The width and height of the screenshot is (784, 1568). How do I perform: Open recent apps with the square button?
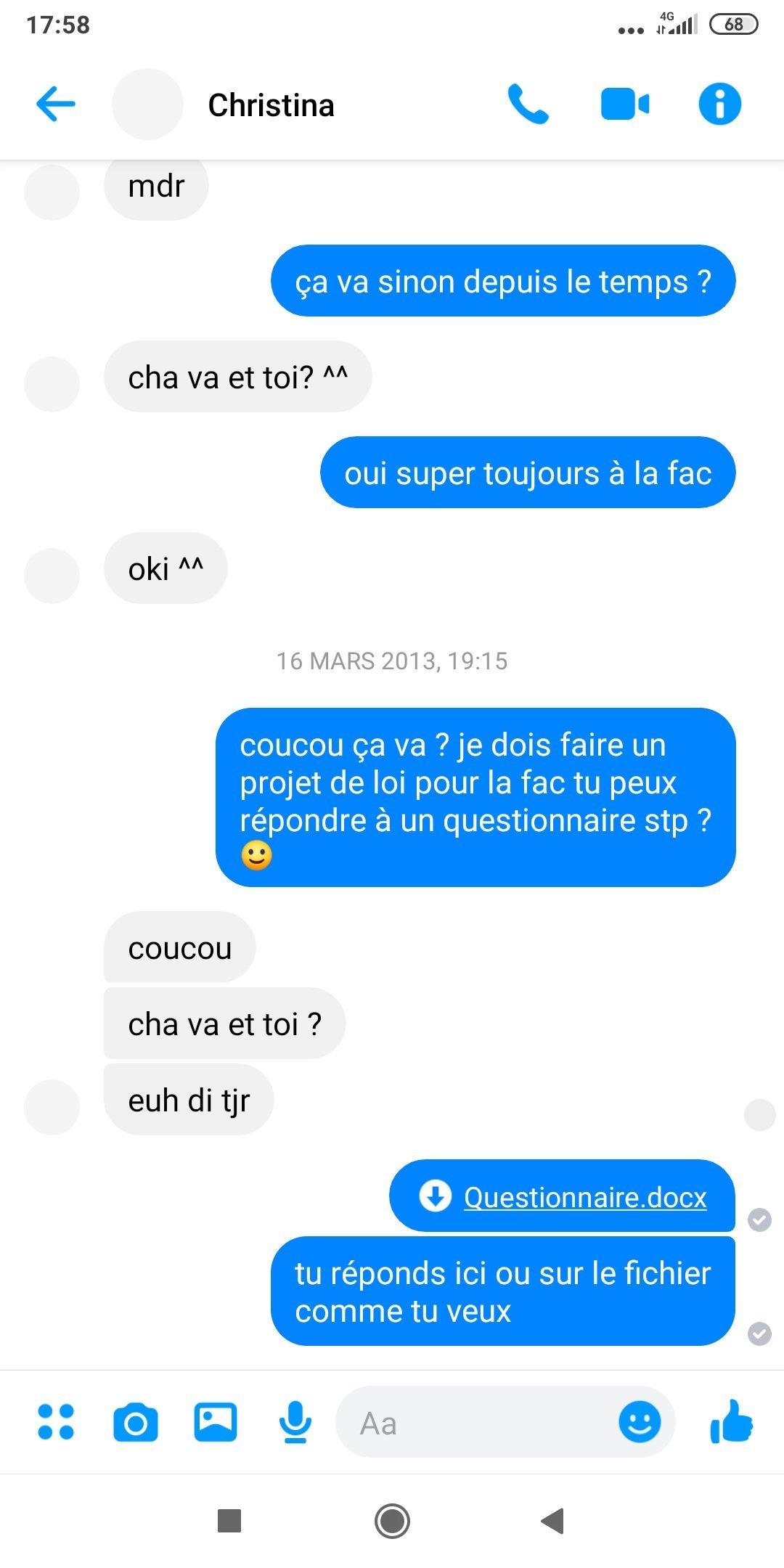(229, 1521)
